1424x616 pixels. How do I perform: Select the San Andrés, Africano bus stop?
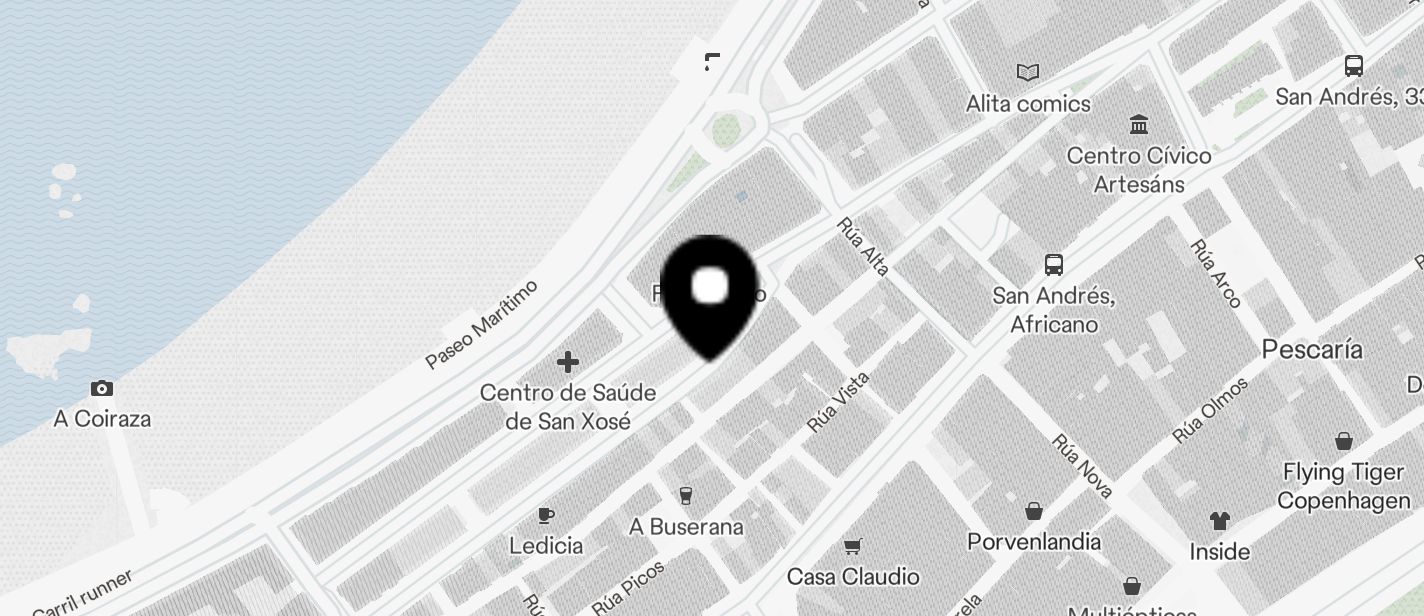[1053, 265]
